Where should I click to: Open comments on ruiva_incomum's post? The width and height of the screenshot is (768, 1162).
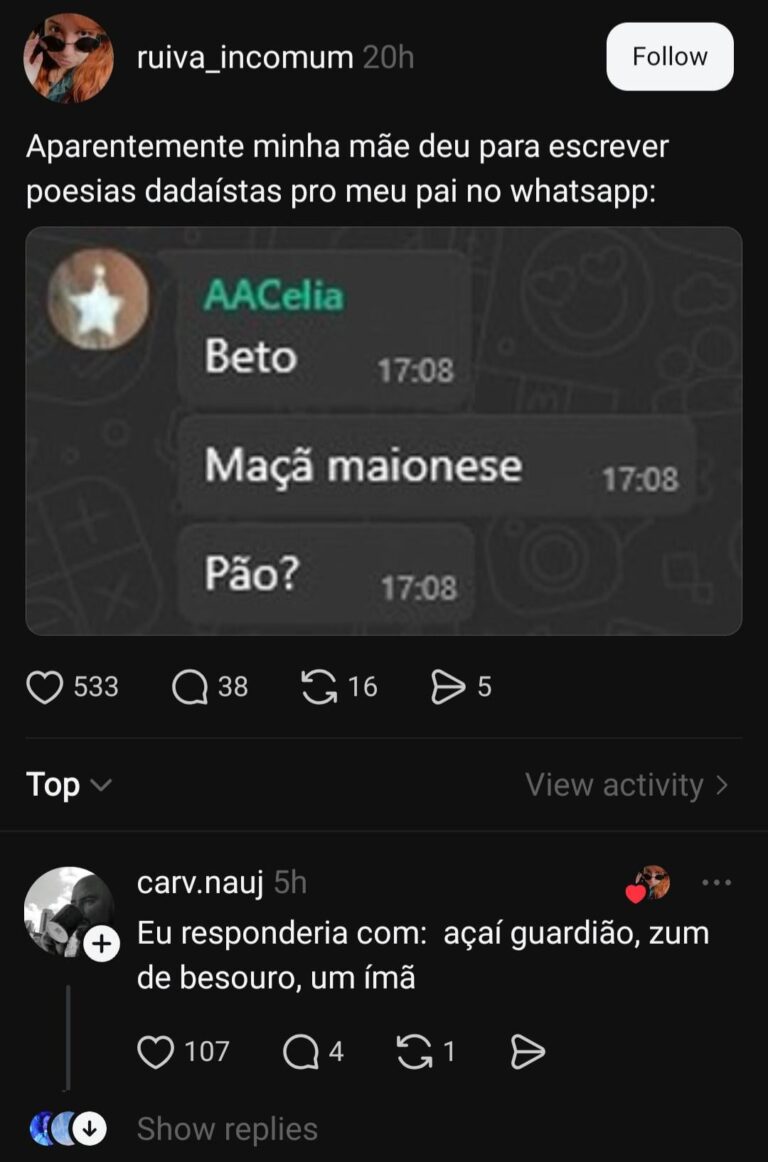pyautogui.click(x=189, y=687)
